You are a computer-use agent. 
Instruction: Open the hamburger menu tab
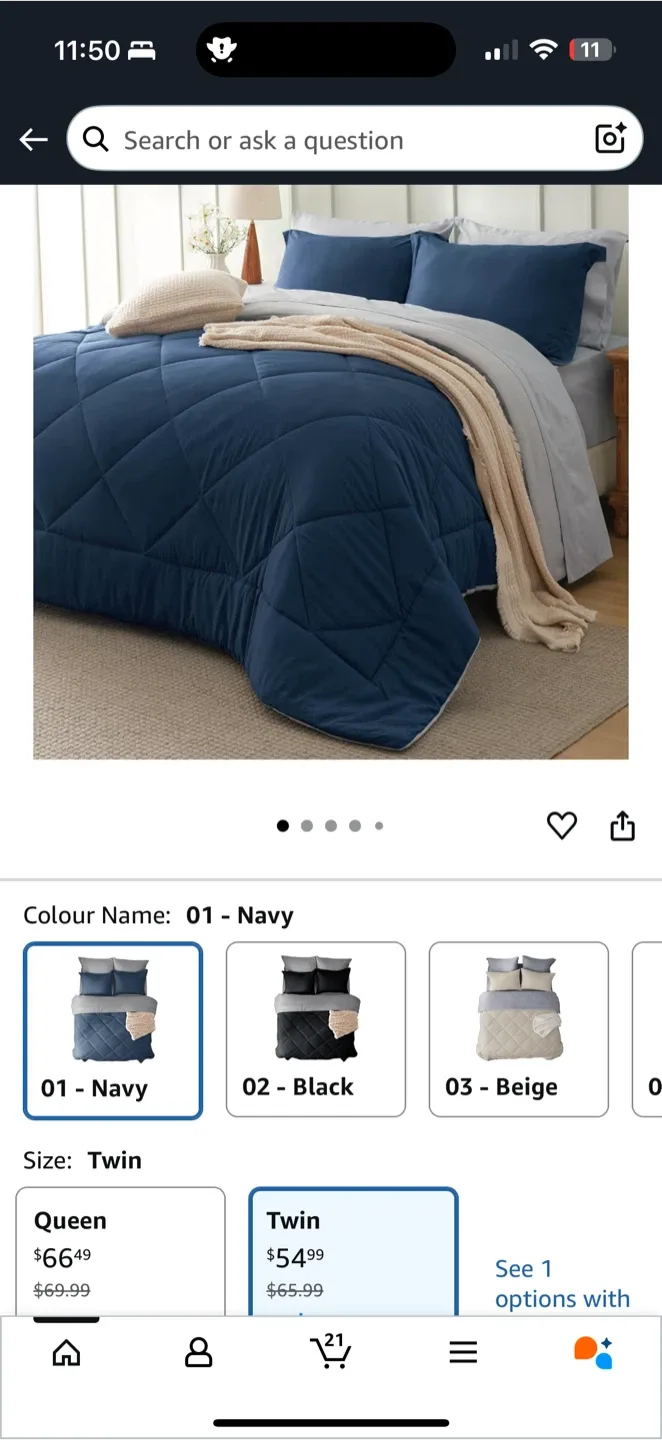coord(462,1353)
